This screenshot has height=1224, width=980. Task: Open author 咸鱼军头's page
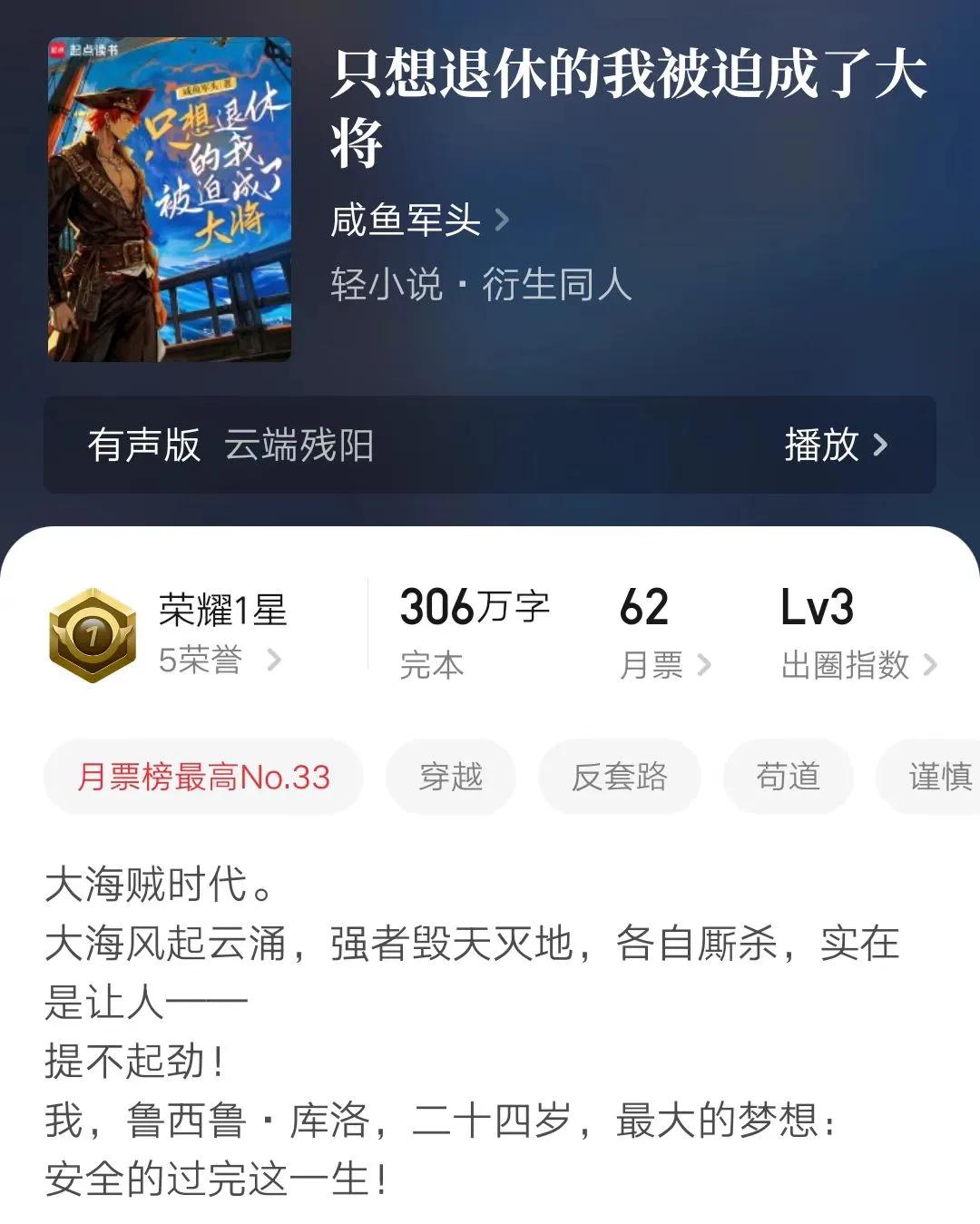coord(419,220)
